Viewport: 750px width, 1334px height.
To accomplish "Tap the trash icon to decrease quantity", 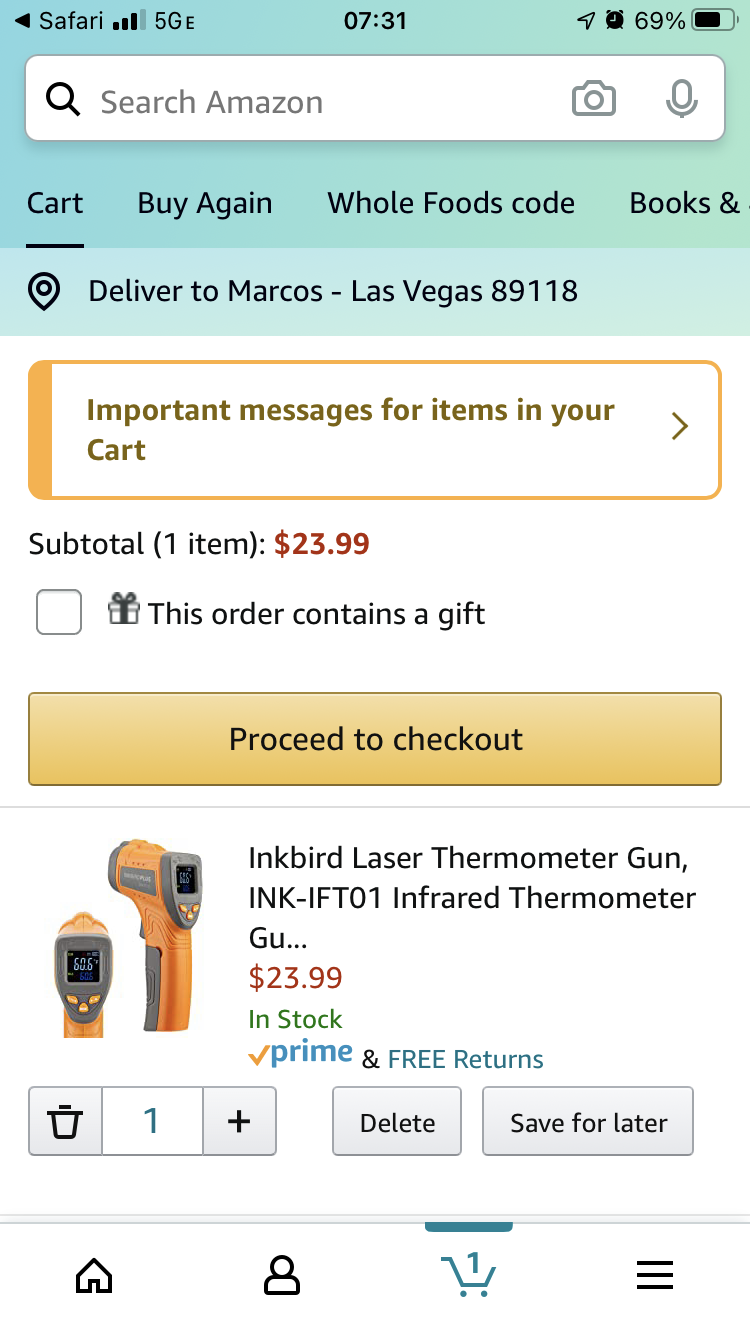I will point(66,1122).
